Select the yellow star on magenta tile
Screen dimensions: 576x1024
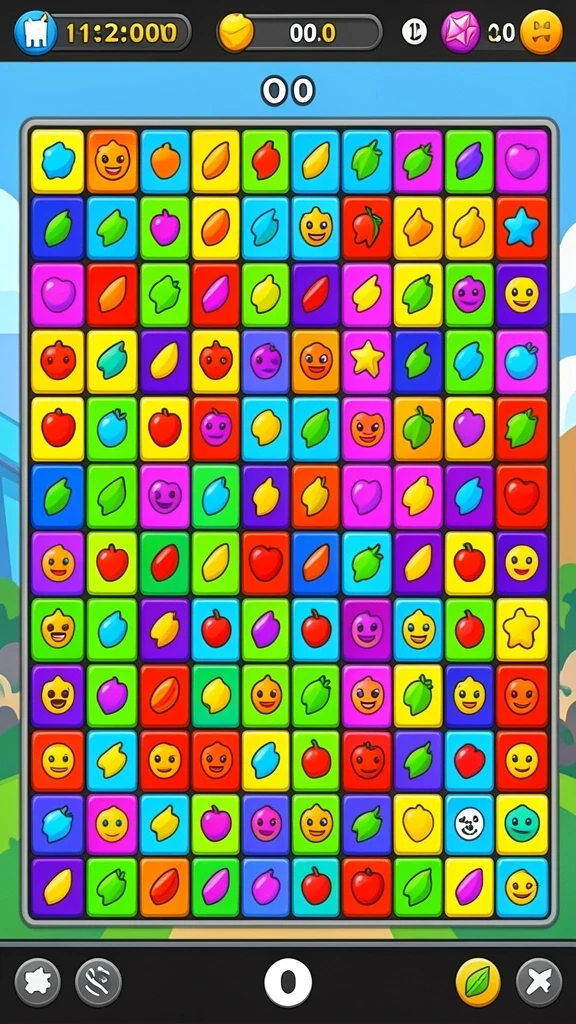(x=367, y=361)
